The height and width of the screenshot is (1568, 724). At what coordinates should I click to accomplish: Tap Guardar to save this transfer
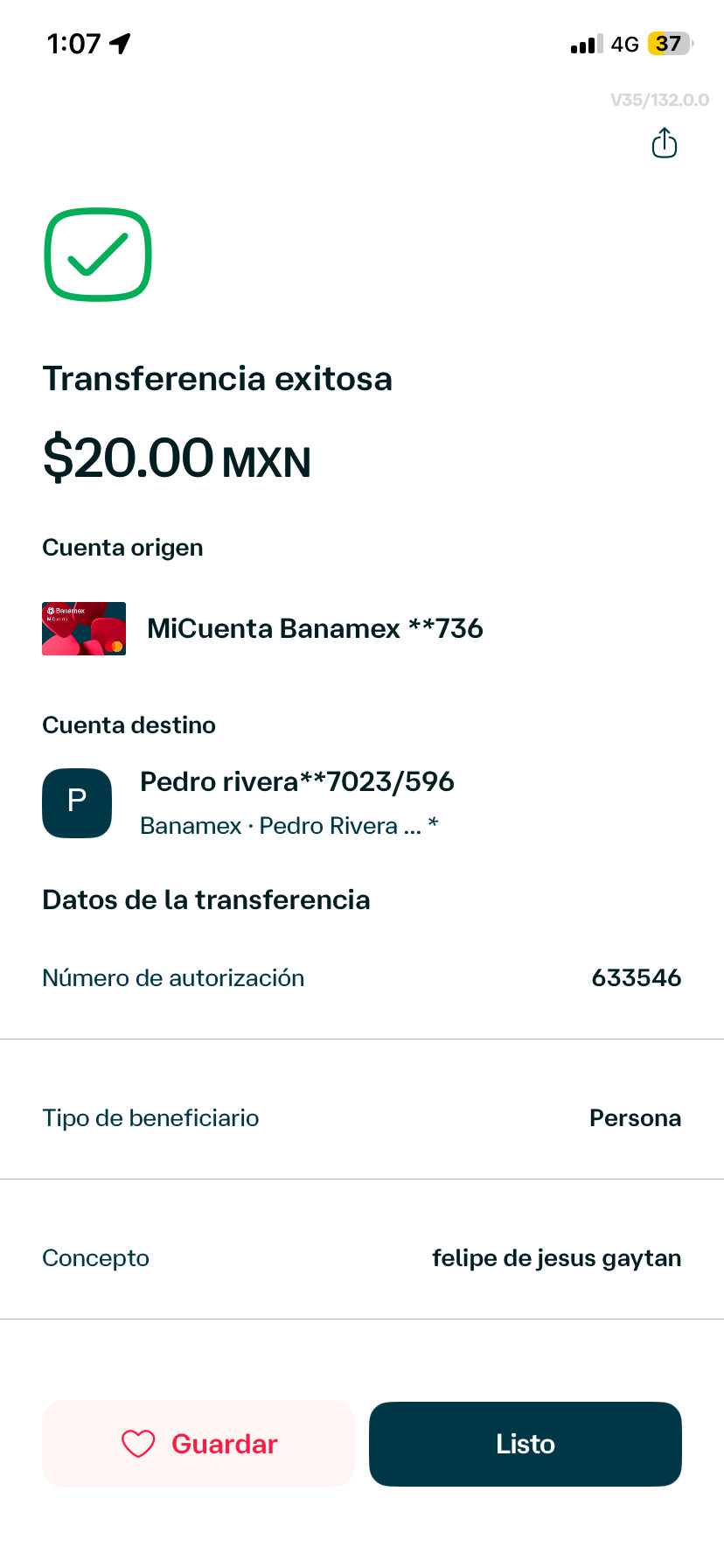[x=198, y=1444]
